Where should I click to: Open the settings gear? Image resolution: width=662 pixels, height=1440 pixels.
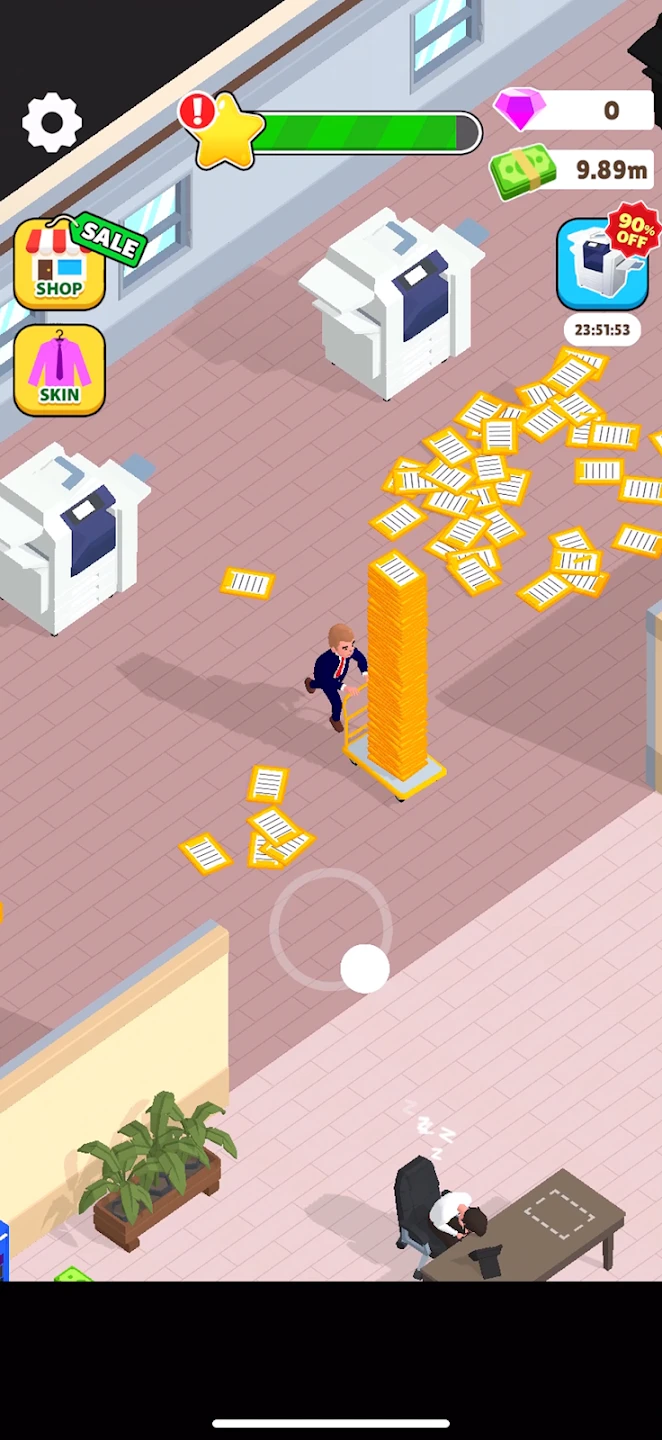52,123
